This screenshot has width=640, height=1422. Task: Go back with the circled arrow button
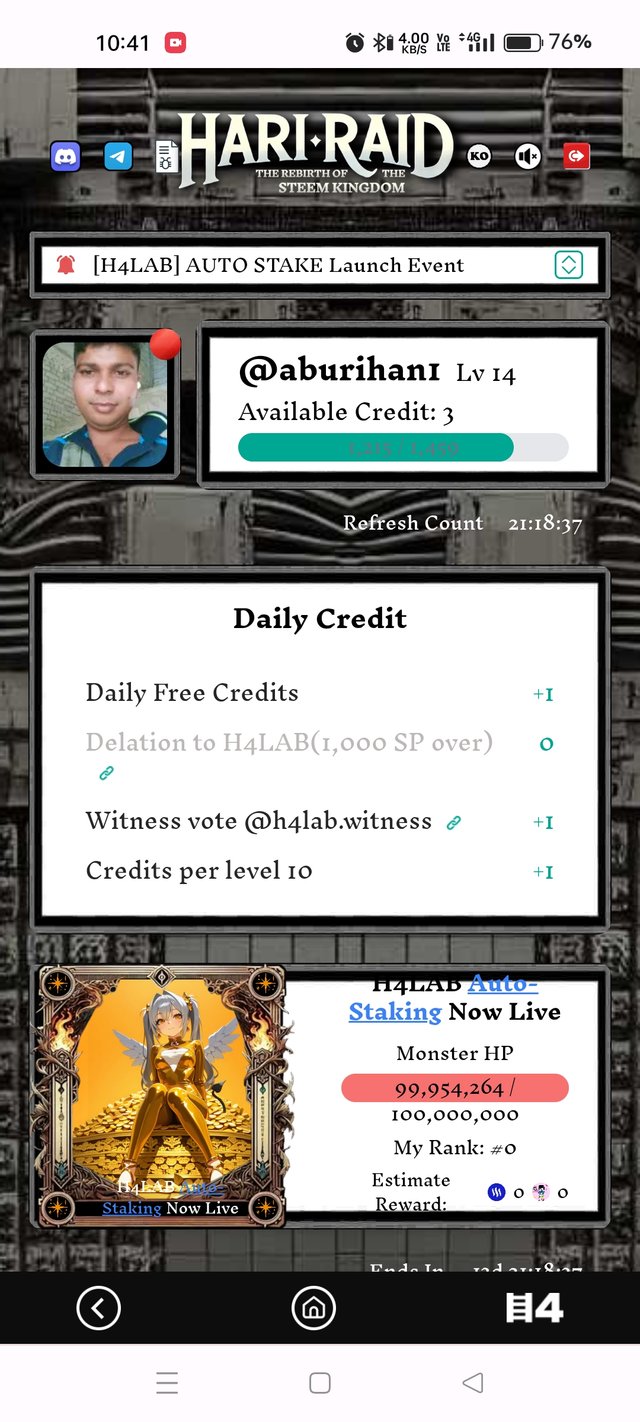98,1307
